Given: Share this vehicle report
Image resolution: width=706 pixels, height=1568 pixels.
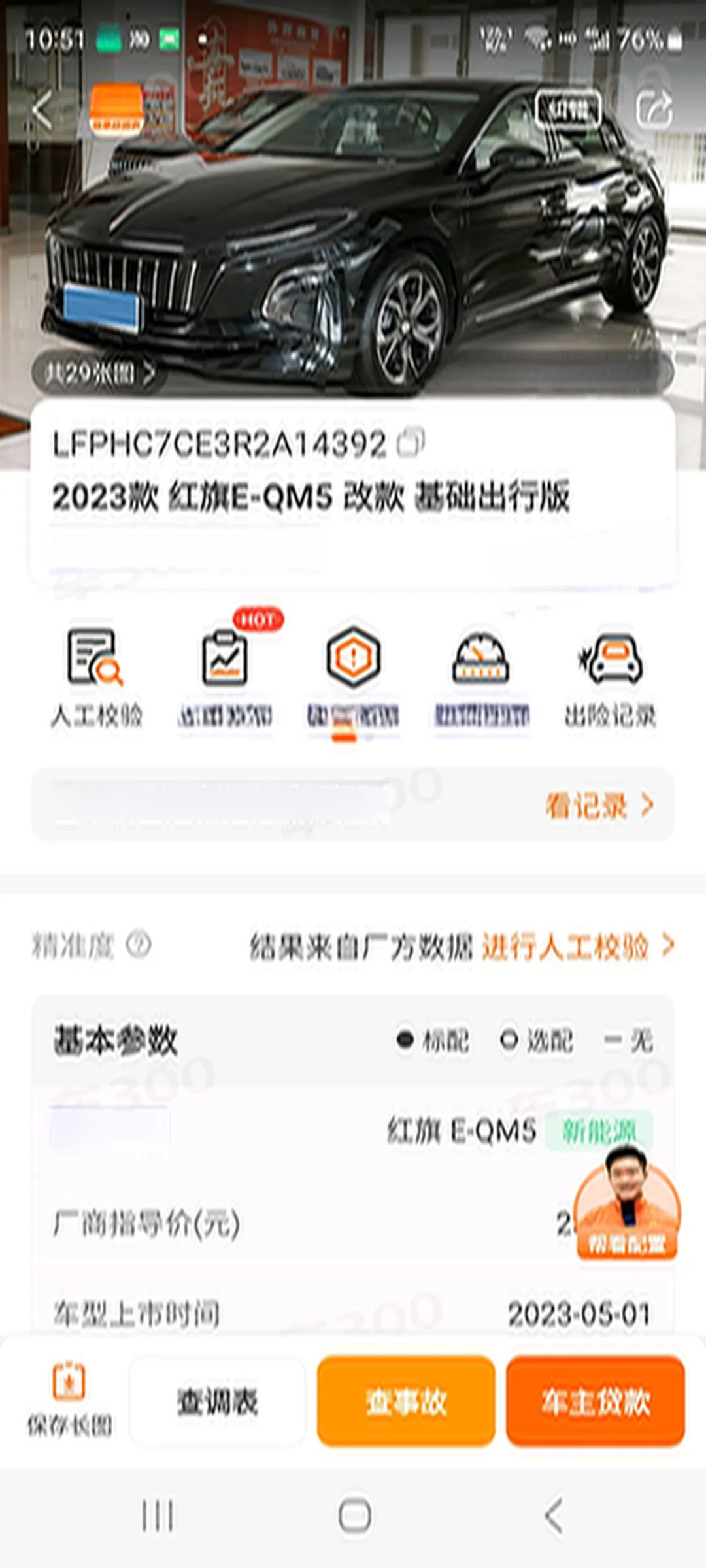Looking at the screenshot, I should click(654, 108).
